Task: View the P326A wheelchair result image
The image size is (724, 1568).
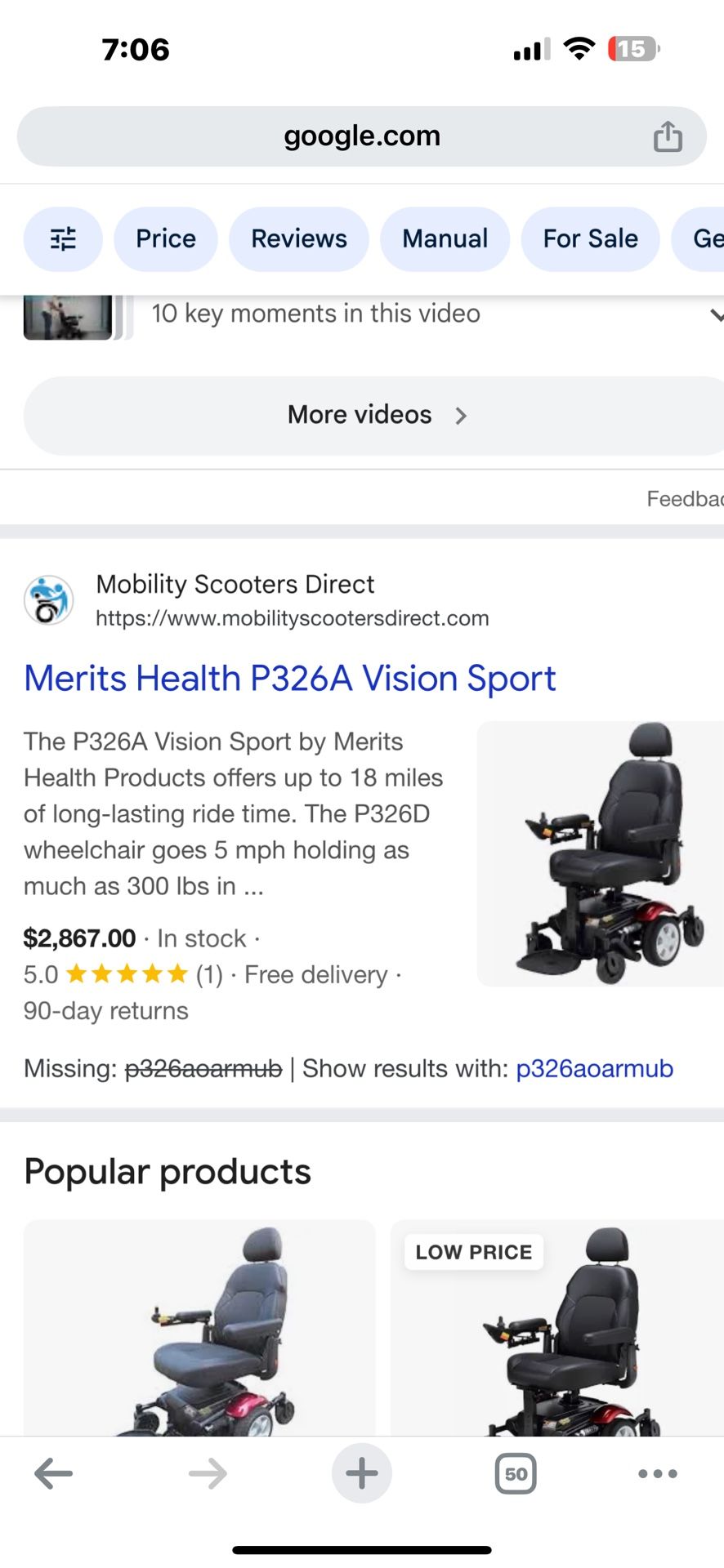Action: point(601,853)
